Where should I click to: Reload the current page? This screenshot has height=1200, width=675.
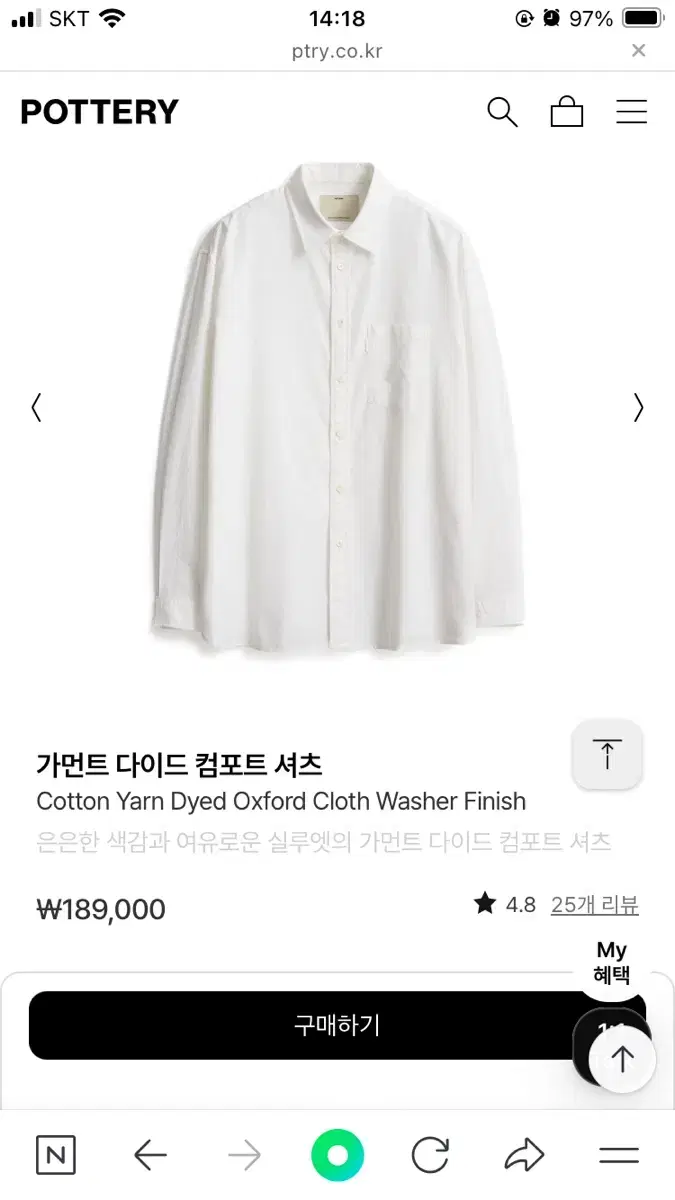point(430,1156)
